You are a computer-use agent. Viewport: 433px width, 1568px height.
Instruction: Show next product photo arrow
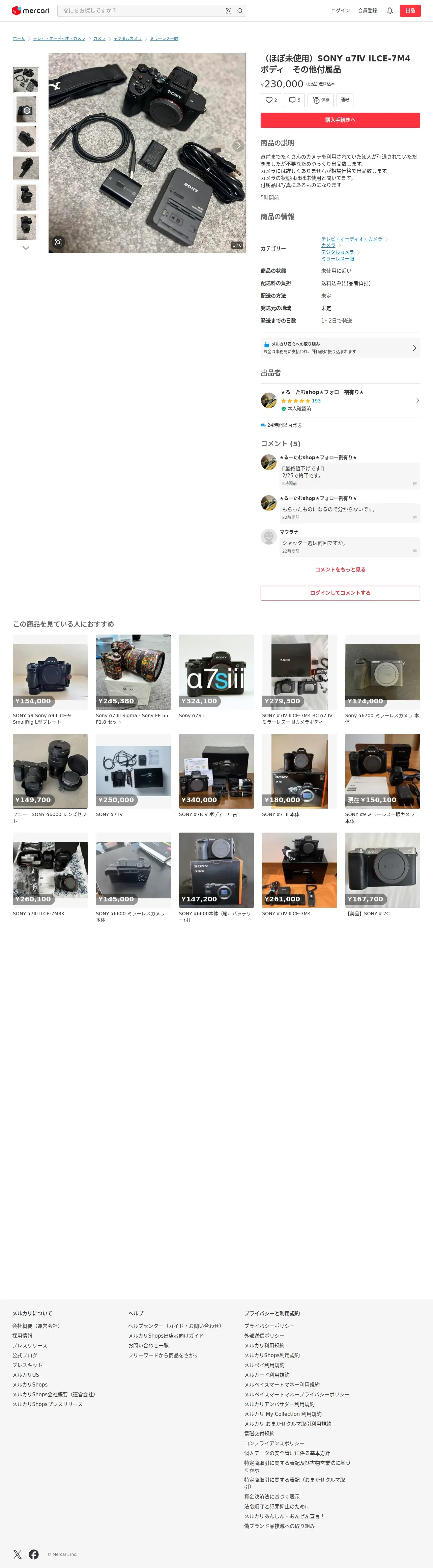(238, 145)
